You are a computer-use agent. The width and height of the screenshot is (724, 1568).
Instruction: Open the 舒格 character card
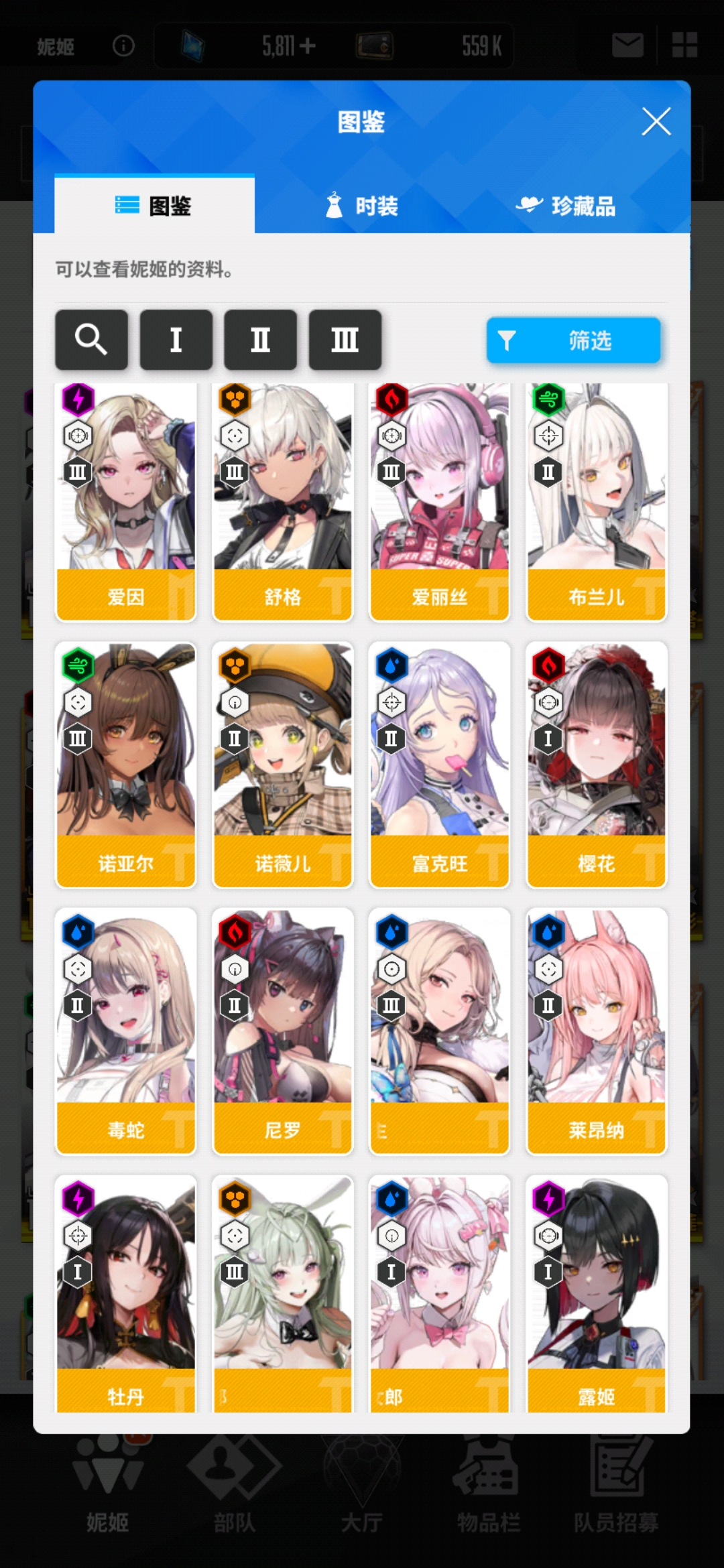pos(283,503)
